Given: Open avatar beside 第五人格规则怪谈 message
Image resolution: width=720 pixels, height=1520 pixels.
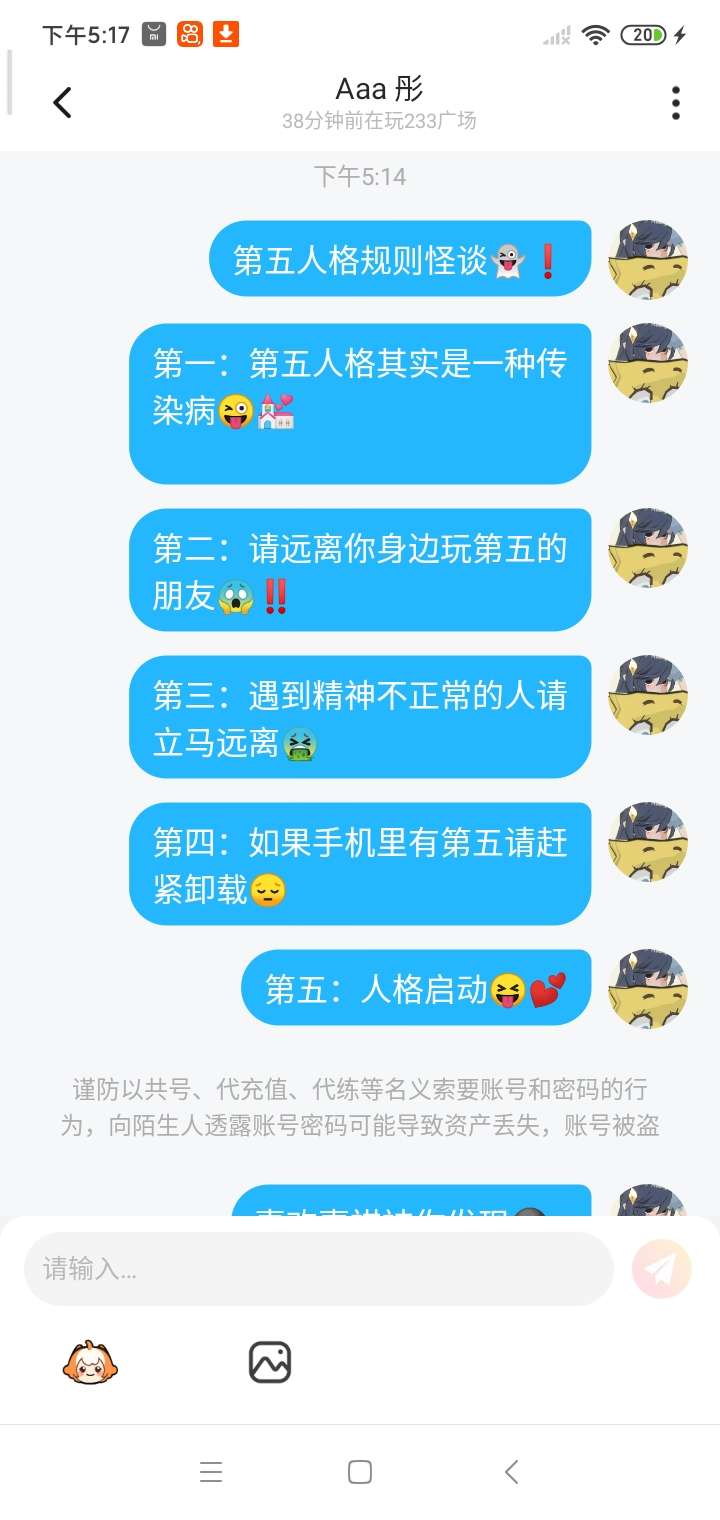Looking at the screenshot, I should 648,260.
